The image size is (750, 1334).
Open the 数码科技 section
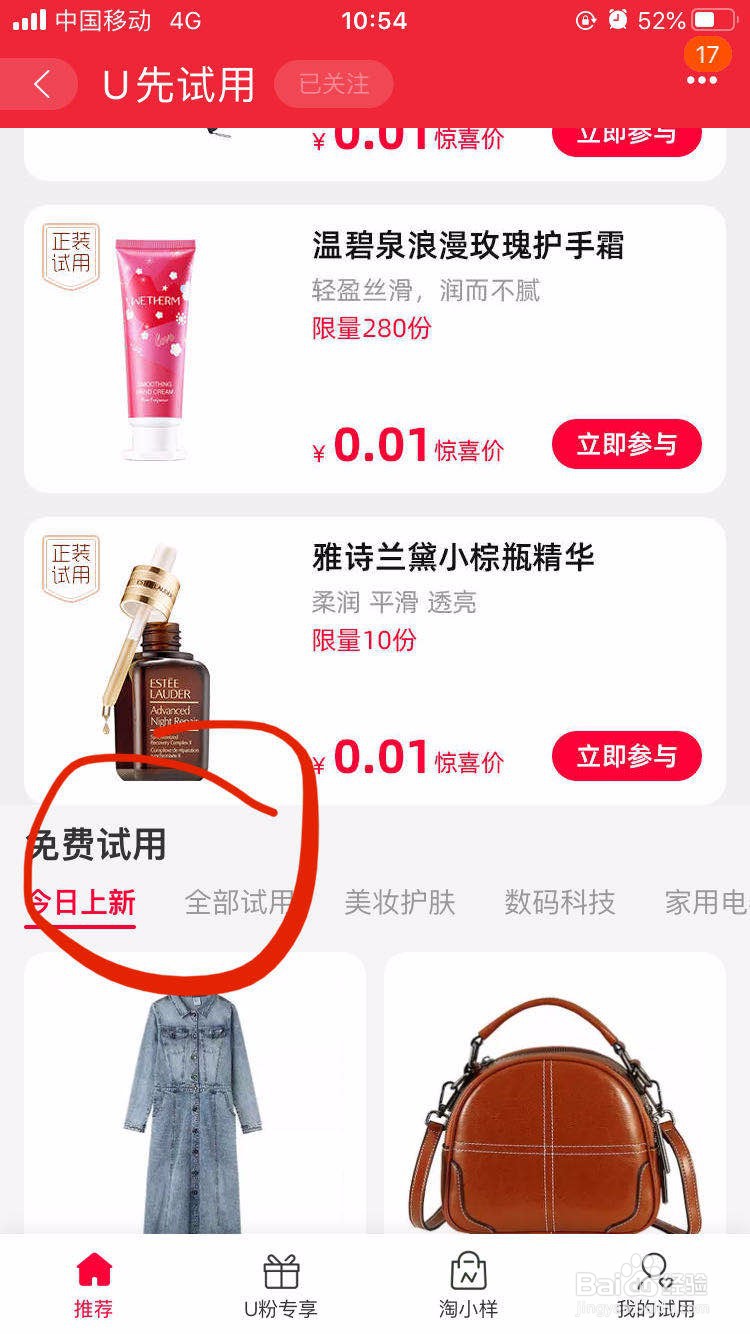[x=559, y=903]
